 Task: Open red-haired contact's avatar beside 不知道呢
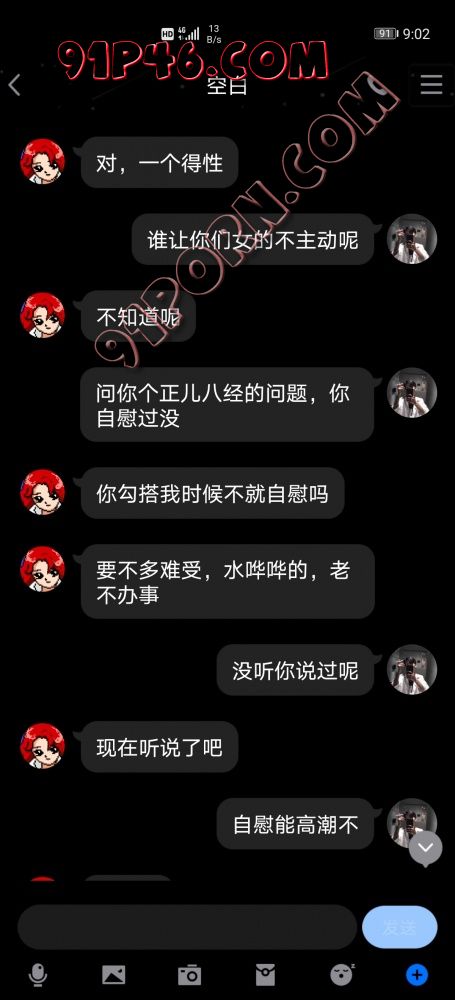click(43, 315)
